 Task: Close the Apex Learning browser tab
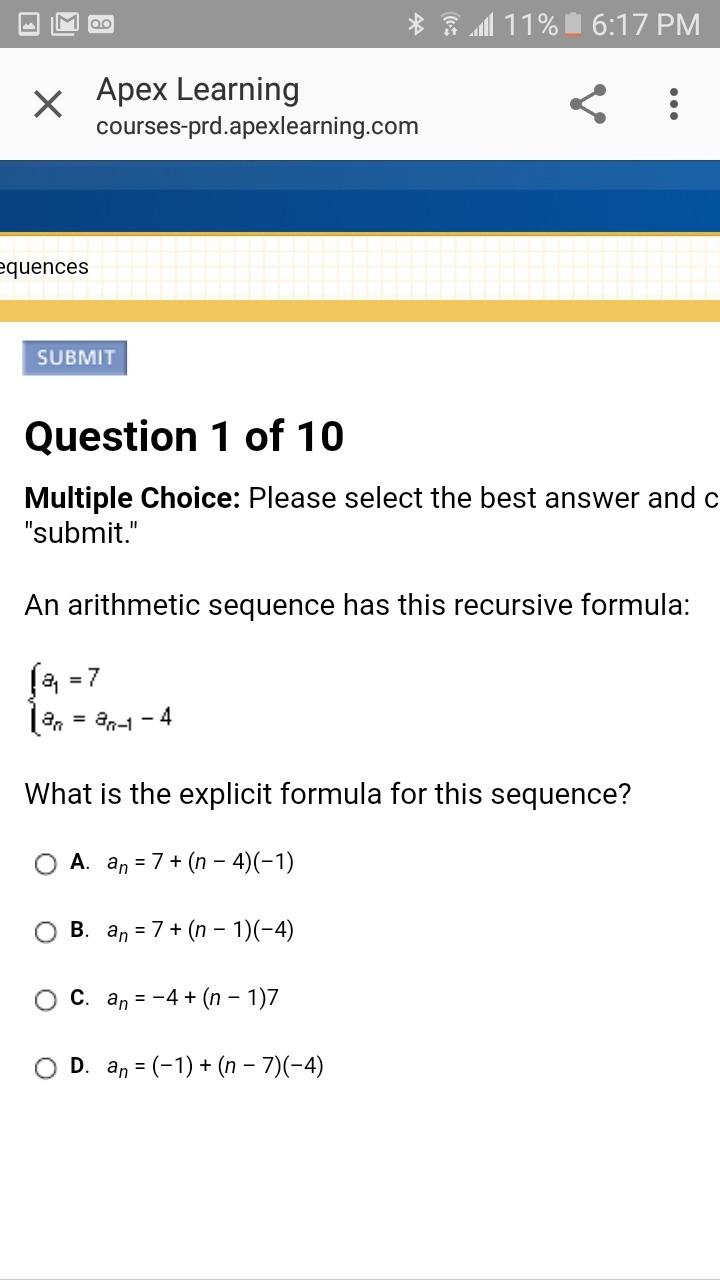click(x=47, y=103)
